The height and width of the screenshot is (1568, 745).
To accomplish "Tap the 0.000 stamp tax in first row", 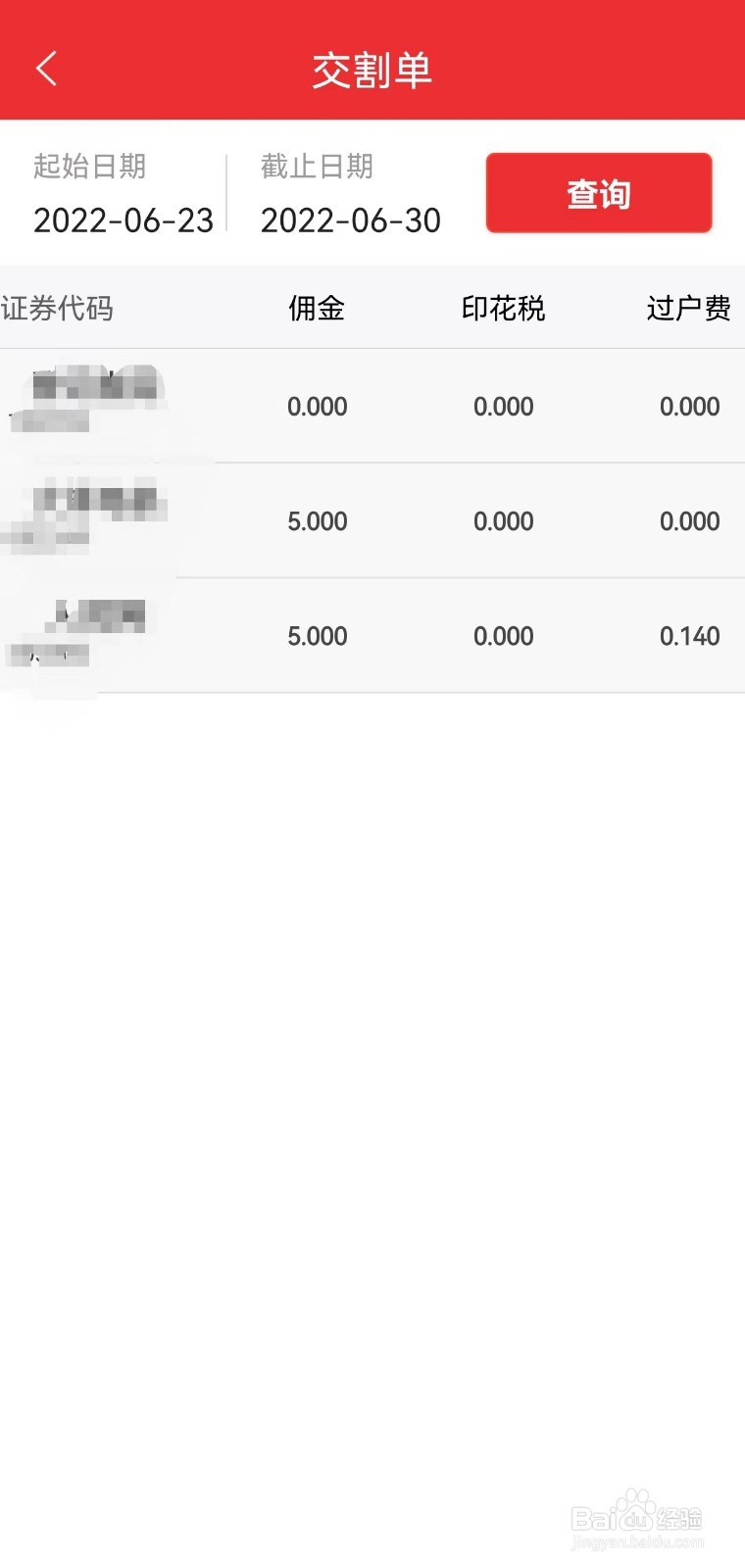I will (x=504, y=405).
